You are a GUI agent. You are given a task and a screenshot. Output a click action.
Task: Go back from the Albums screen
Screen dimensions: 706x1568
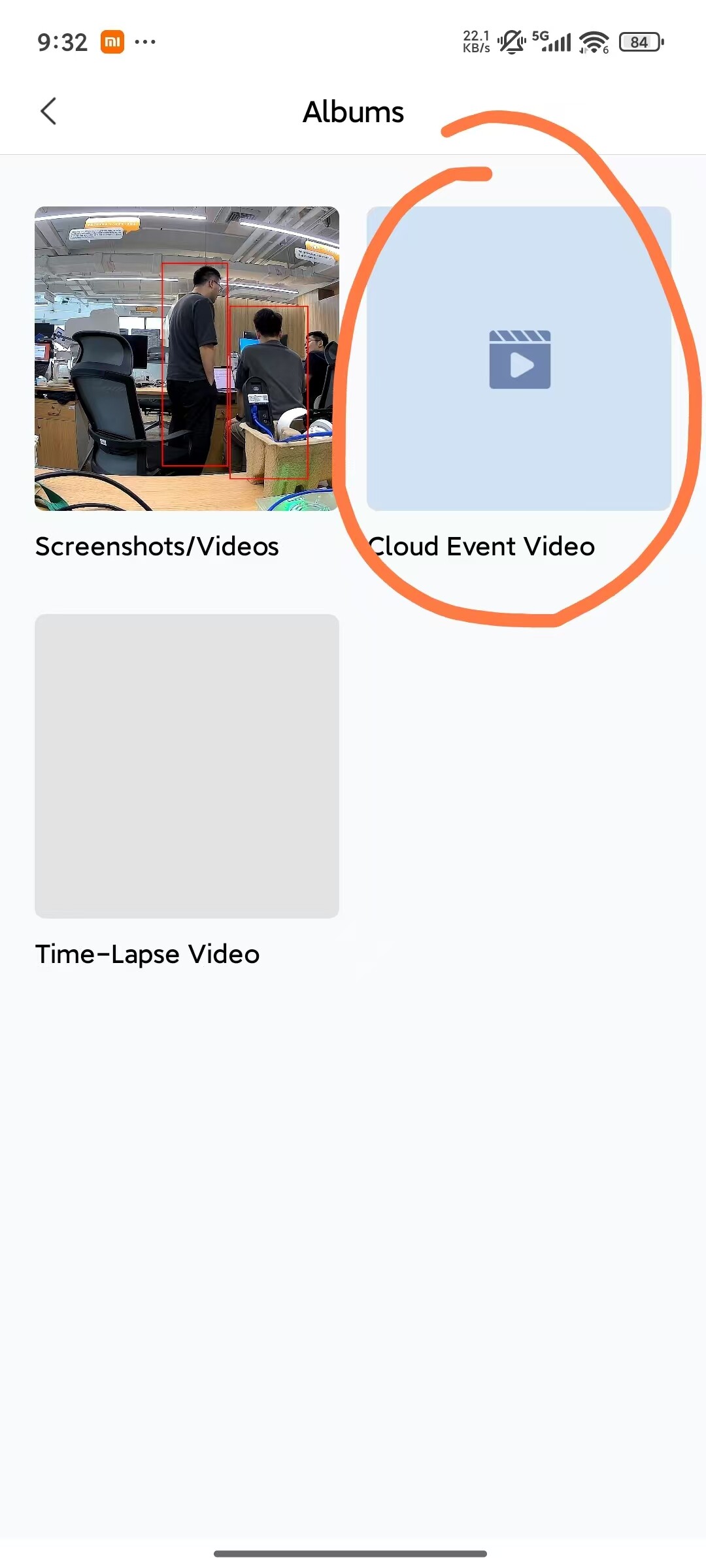[49, 112]
